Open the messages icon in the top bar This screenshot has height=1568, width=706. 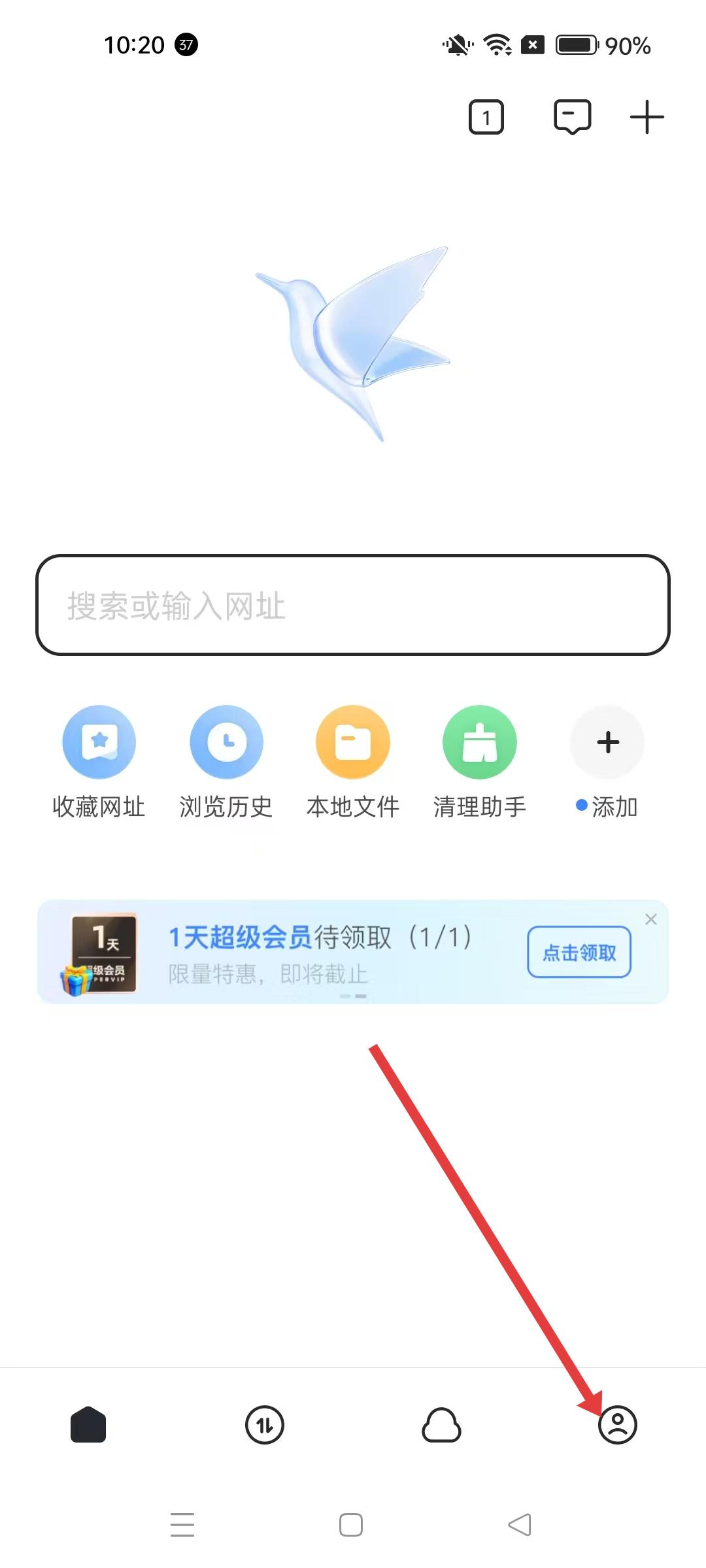coord(572,118)
